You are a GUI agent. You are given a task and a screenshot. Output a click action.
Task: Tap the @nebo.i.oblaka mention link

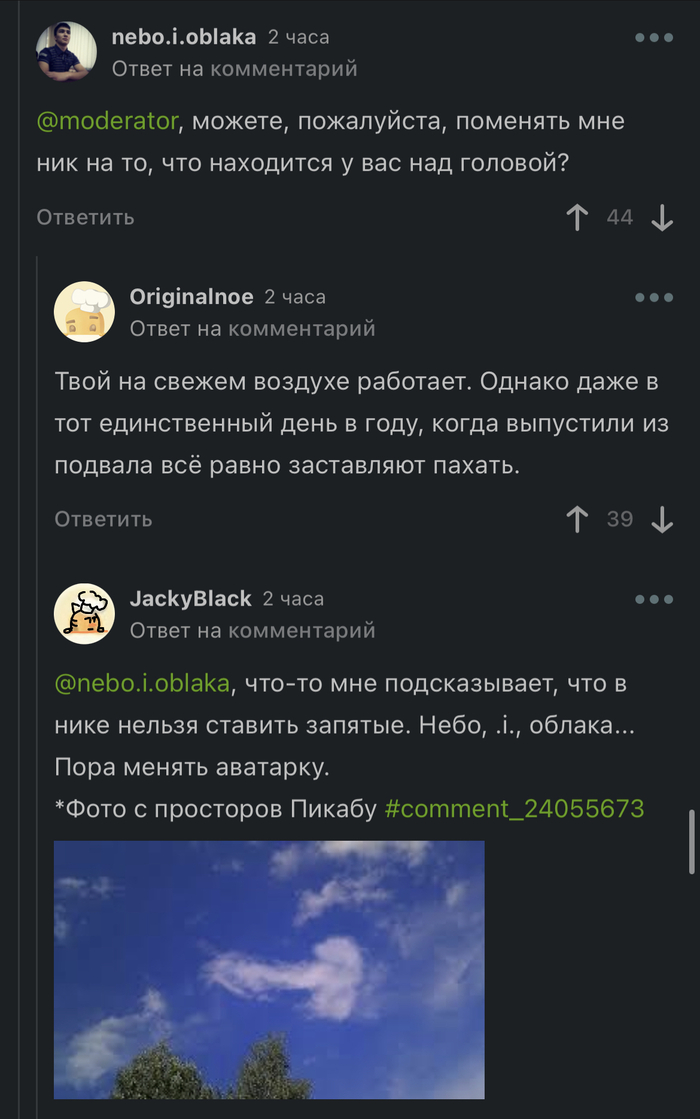pos(143,685)
